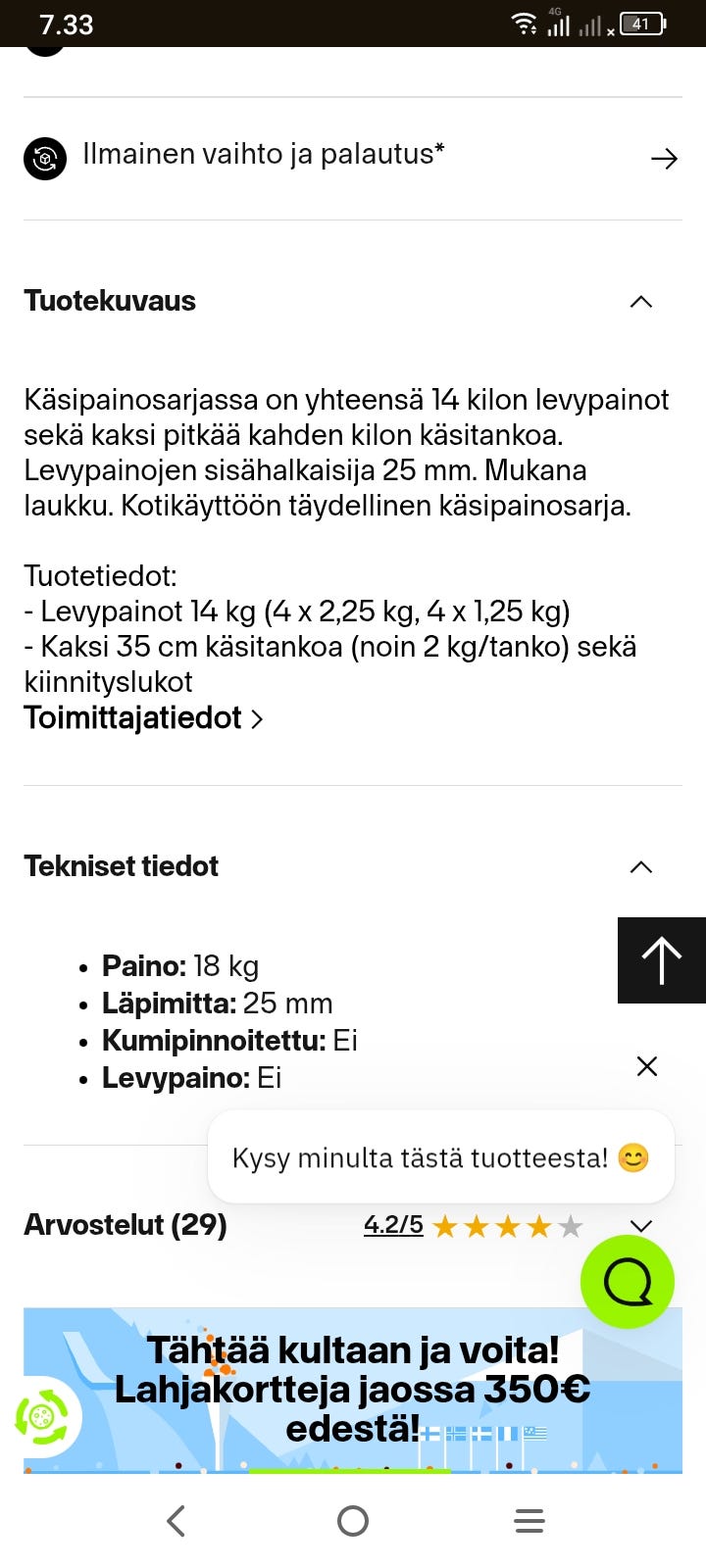Click the fourth rating star

(x=537, y=1225)
